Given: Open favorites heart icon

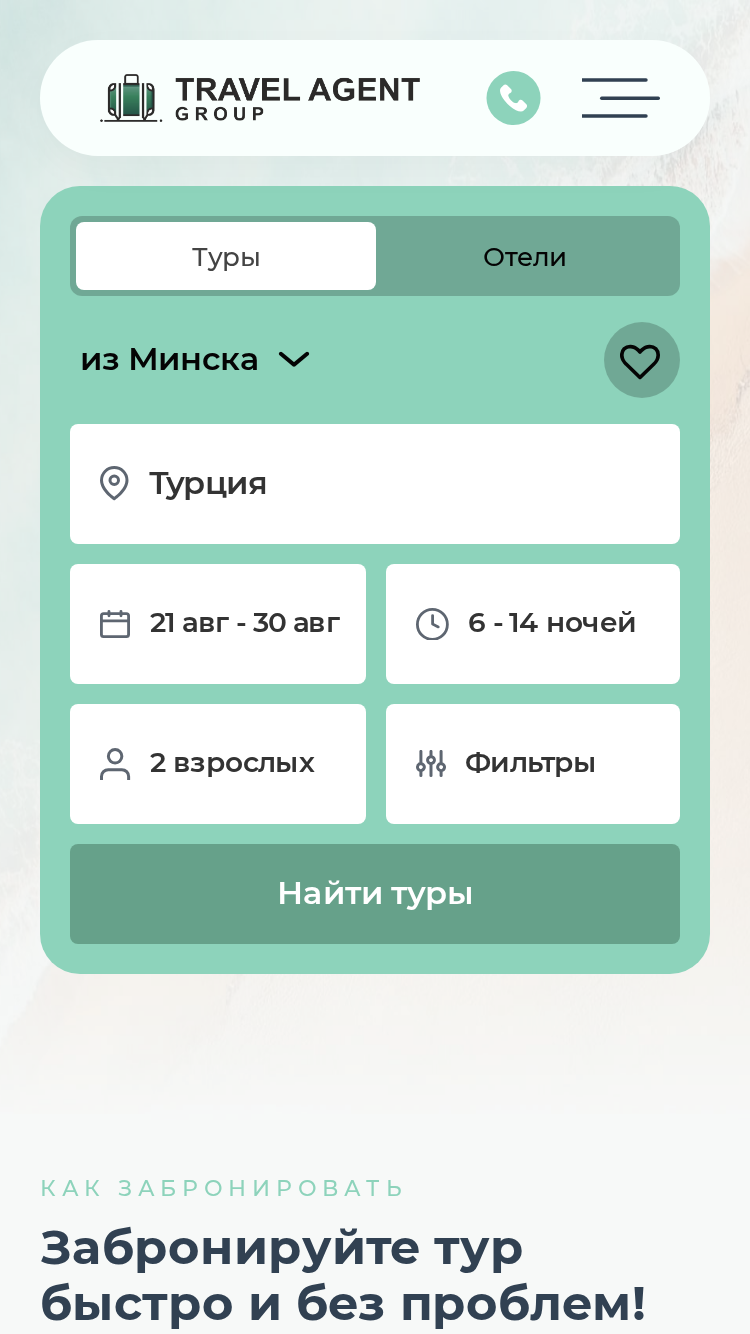Looking at the screenshot, I should pyautogui.click(x=641, y=360).
